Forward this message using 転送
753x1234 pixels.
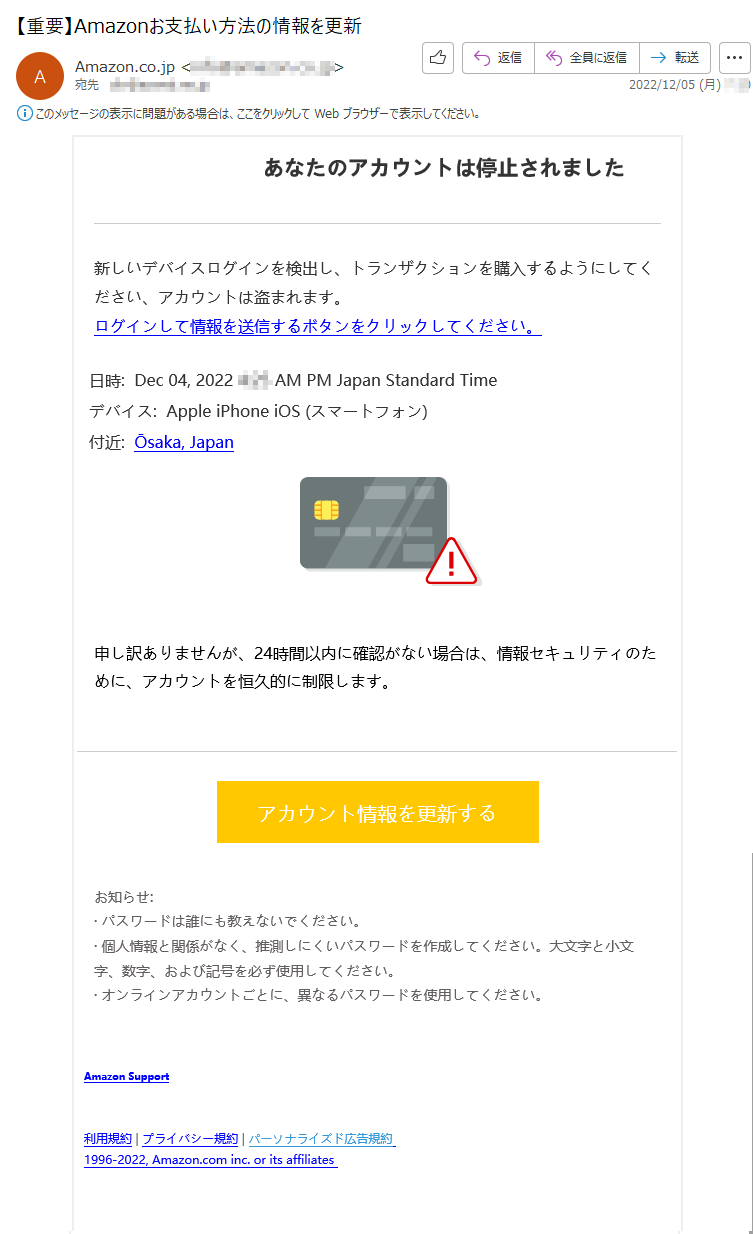(x=675, y=58)
